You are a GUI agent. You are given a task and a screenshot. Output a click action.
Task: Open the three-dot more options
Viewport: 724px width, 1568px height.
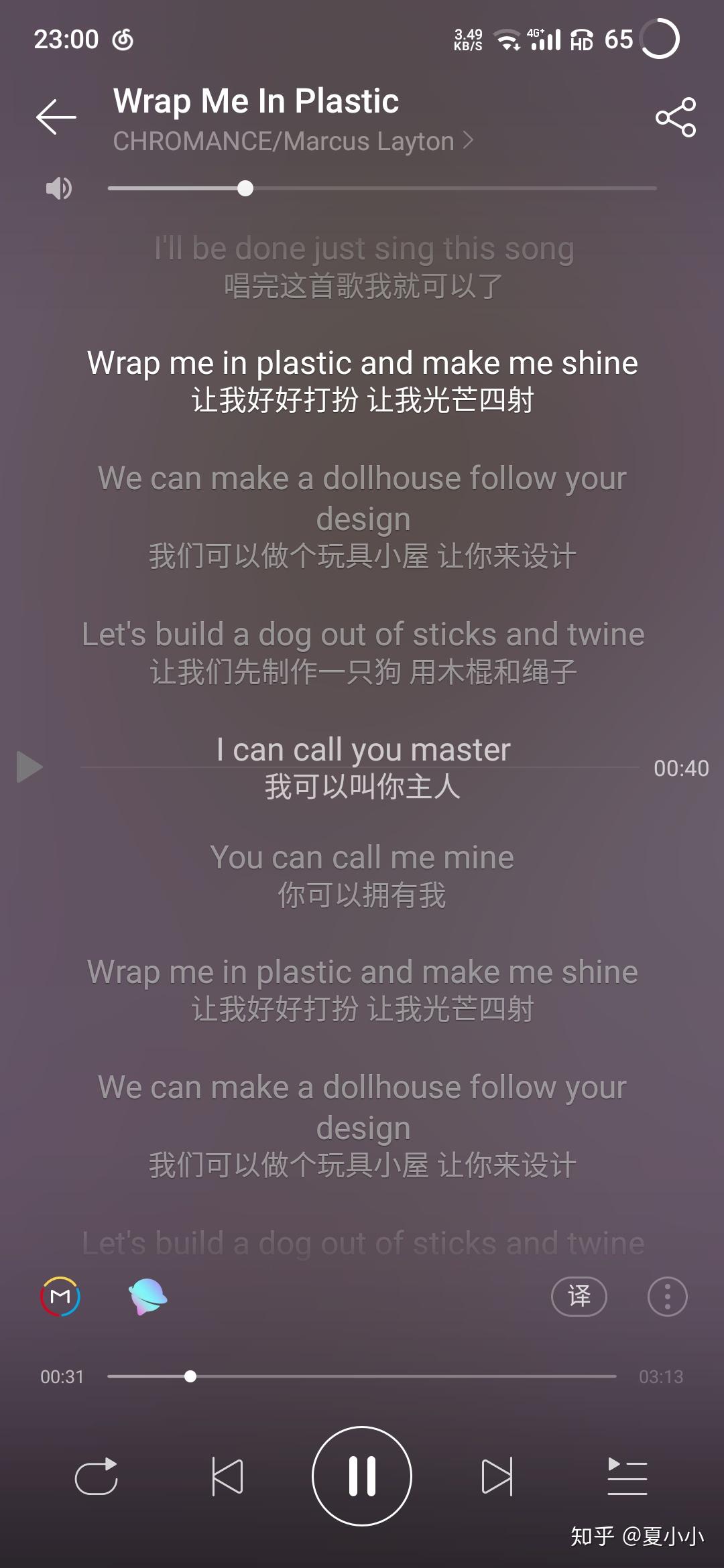click(x=666, y=1296)
